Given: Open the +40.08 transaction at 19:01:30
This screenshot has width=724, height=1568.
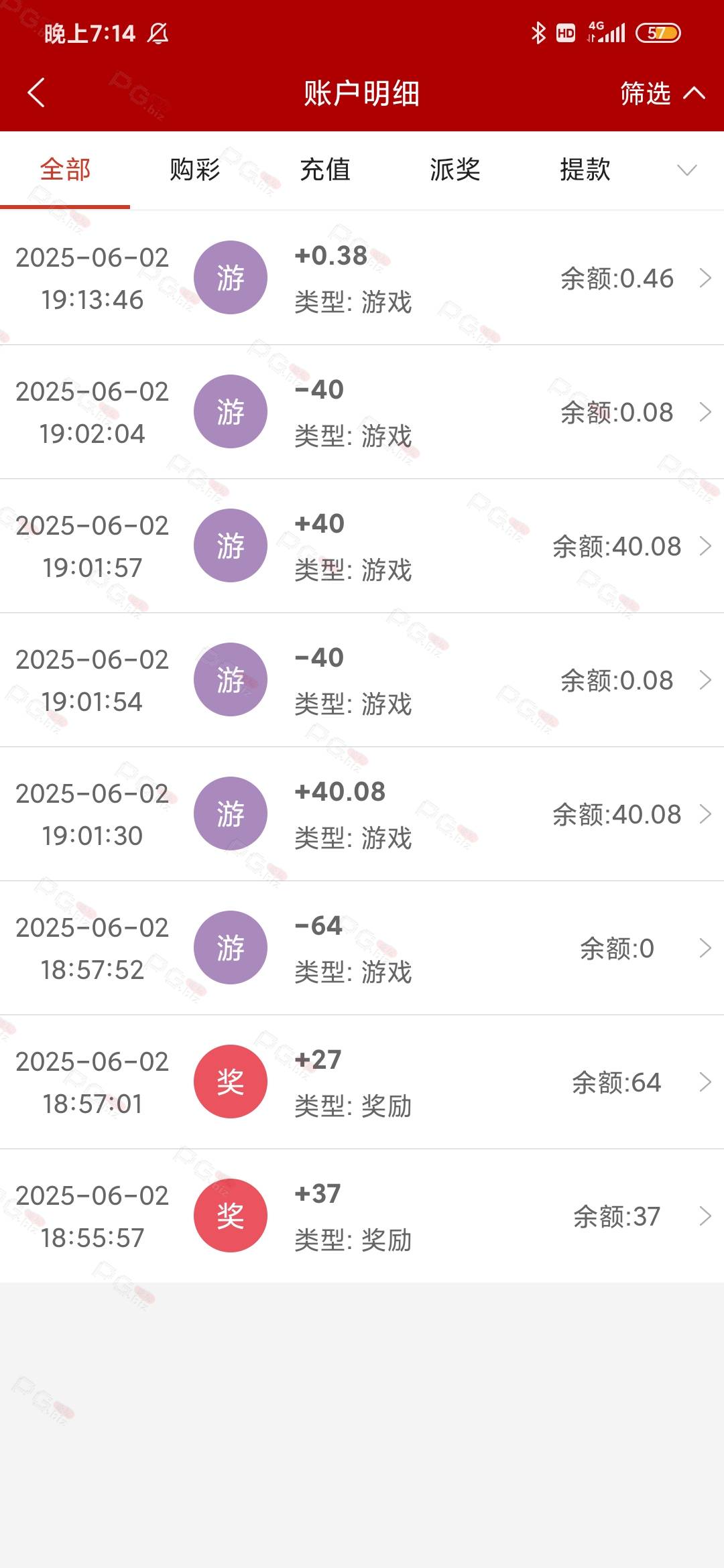Looking at the screenshot, I should (362, 814).
